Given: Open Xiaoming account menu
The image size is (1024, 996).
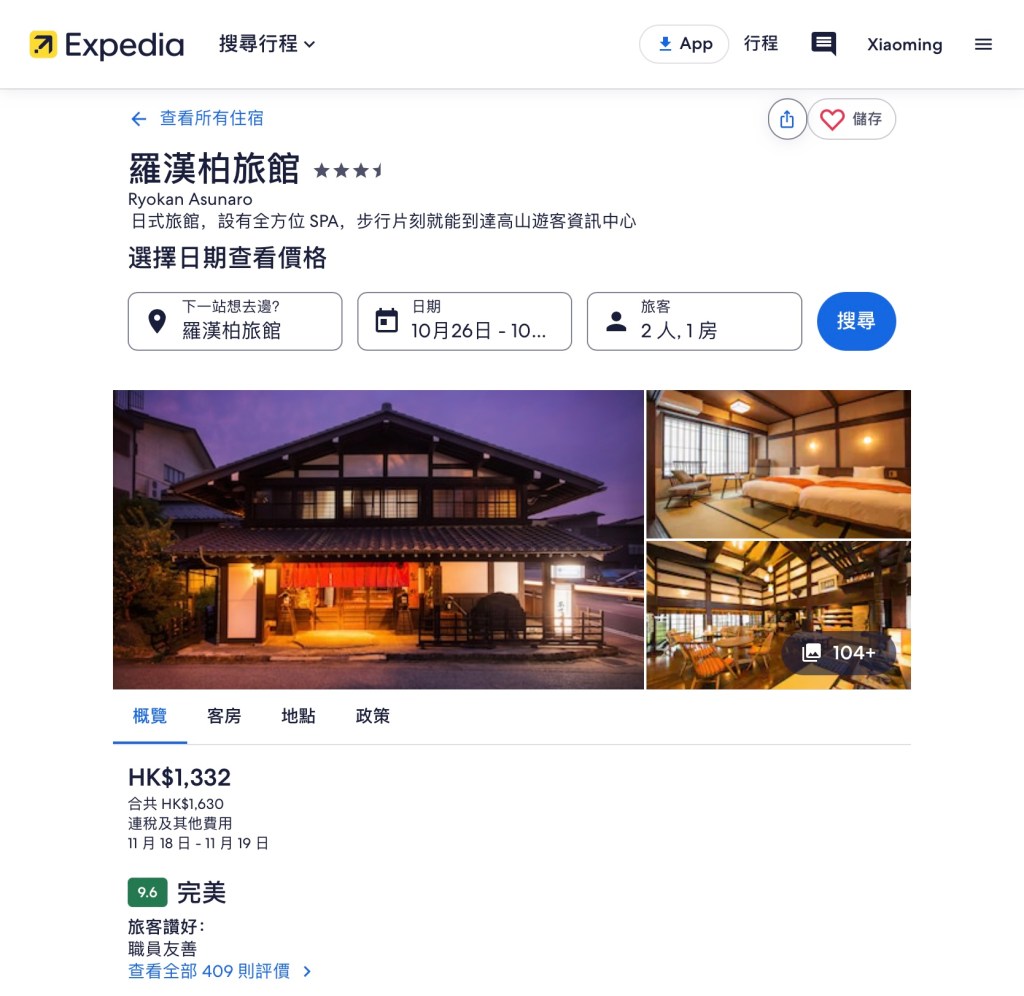Looking at the screenshot, I should [904, 45].
